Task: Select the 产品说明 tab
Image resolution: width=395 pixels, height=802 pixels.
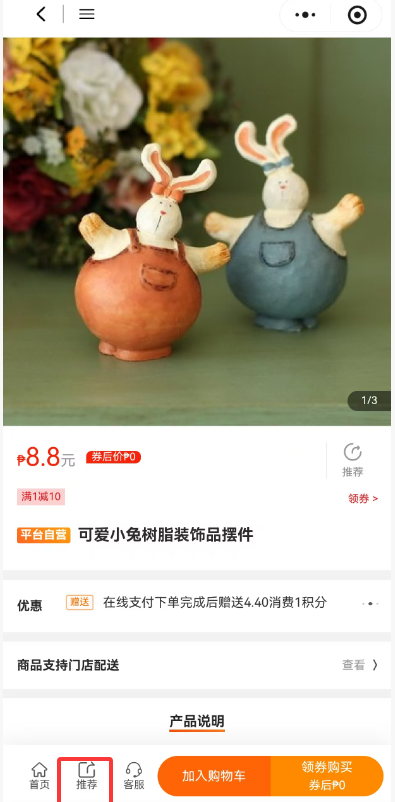Action: 197,722
